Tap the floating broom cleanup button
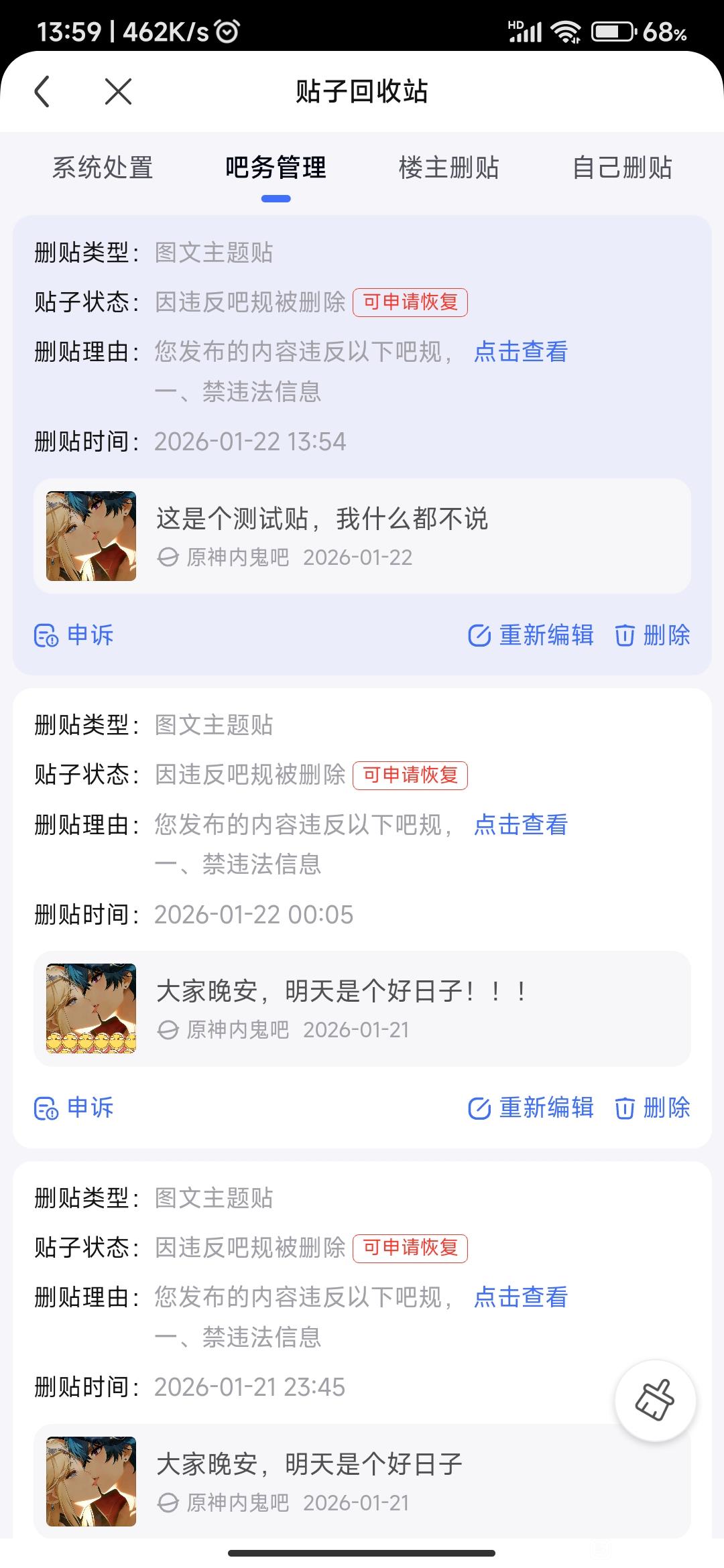Screen dimensions: 724x1568 [655, 1400]
